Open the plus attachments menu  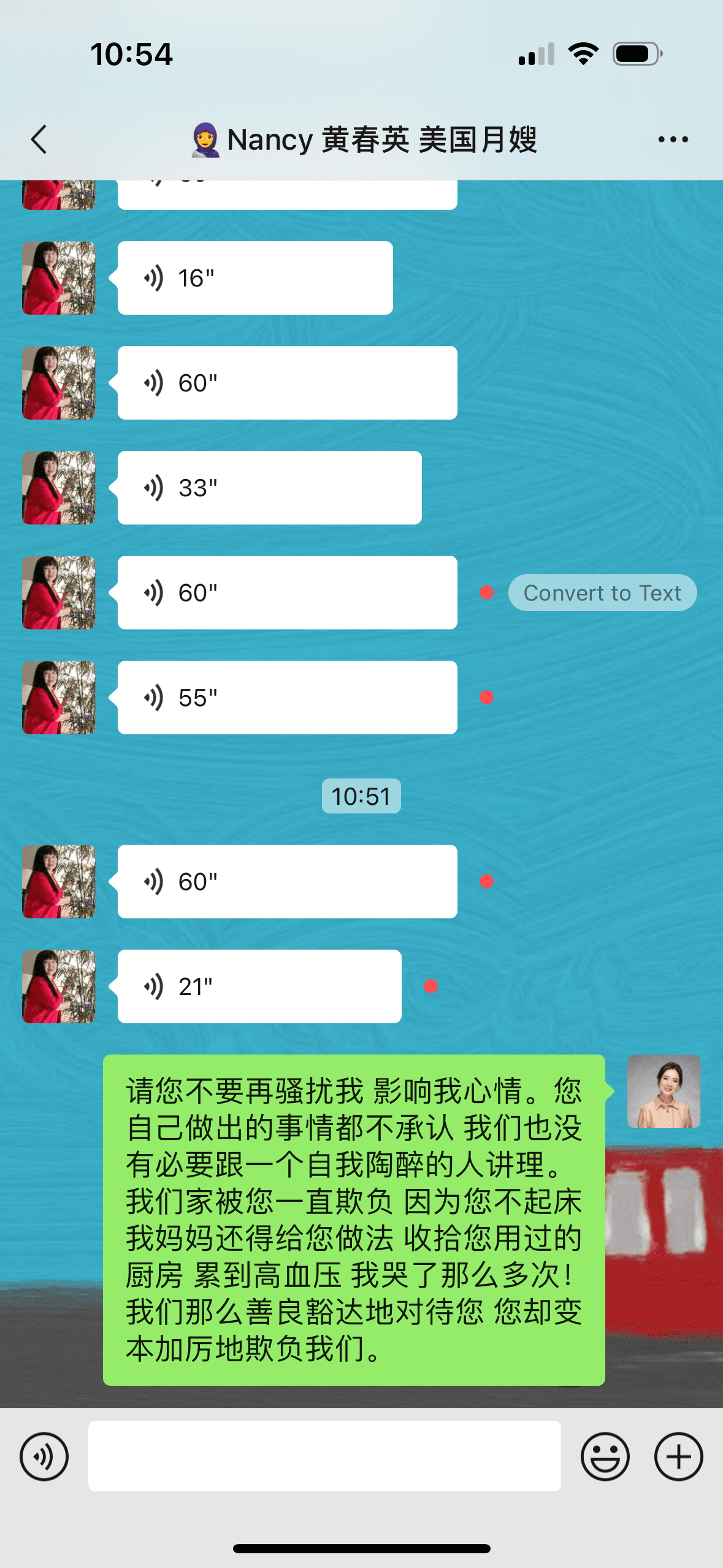tap(678, 1456)
